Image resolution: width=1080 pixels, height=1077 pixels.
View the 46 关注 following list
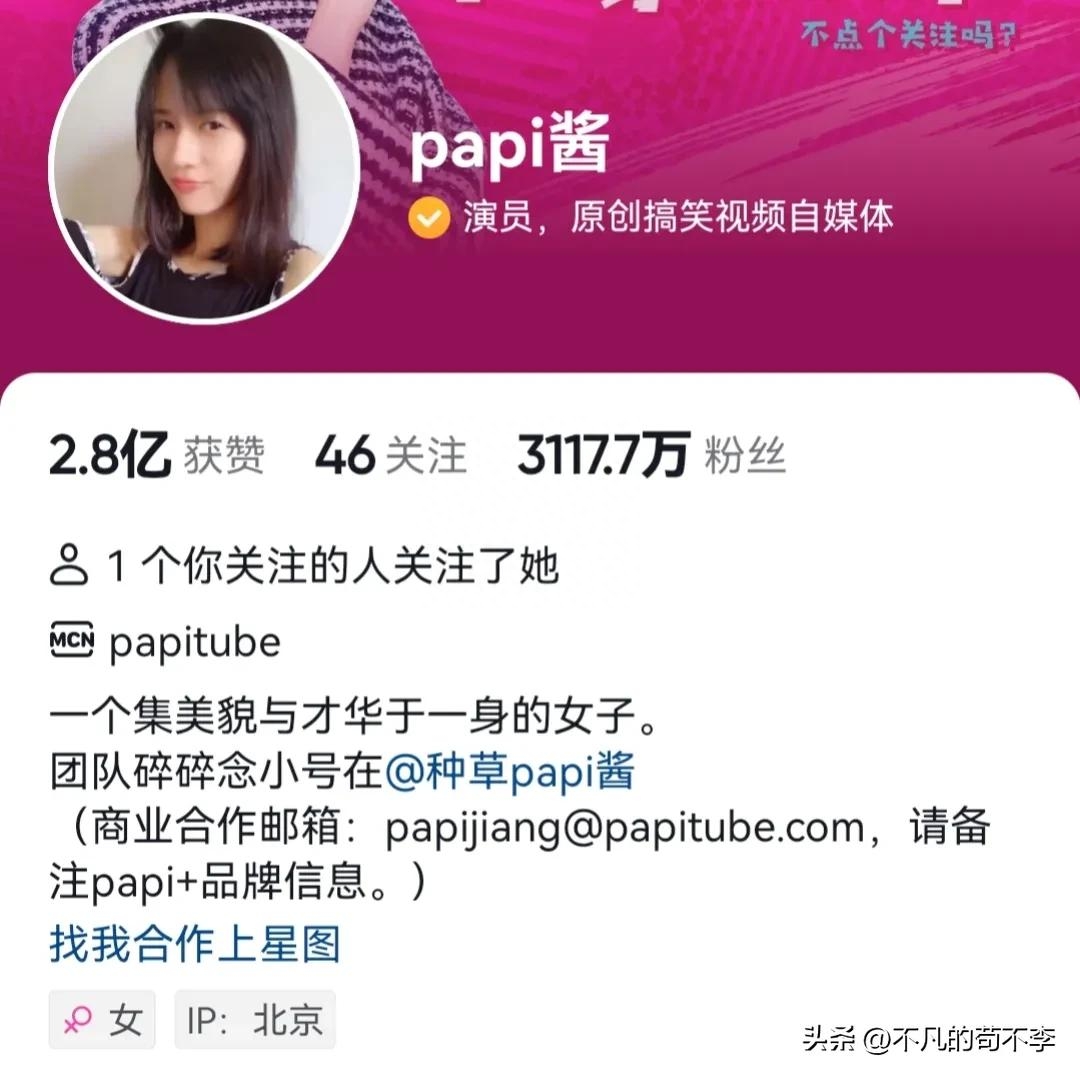[x=391, y=457]
